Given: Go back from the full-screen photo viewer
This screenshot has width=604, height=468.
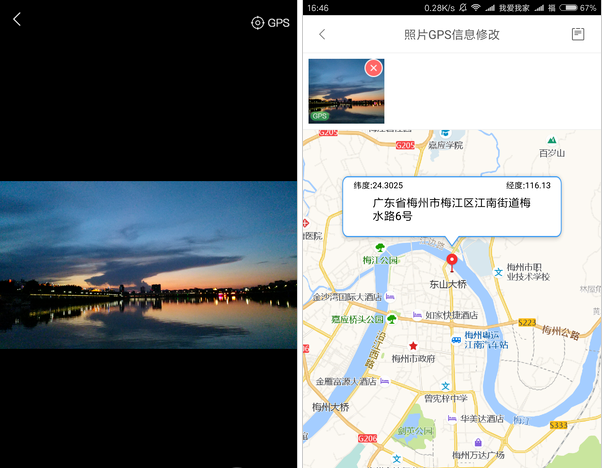Looking at the screenshot, I should coord(17,20).
